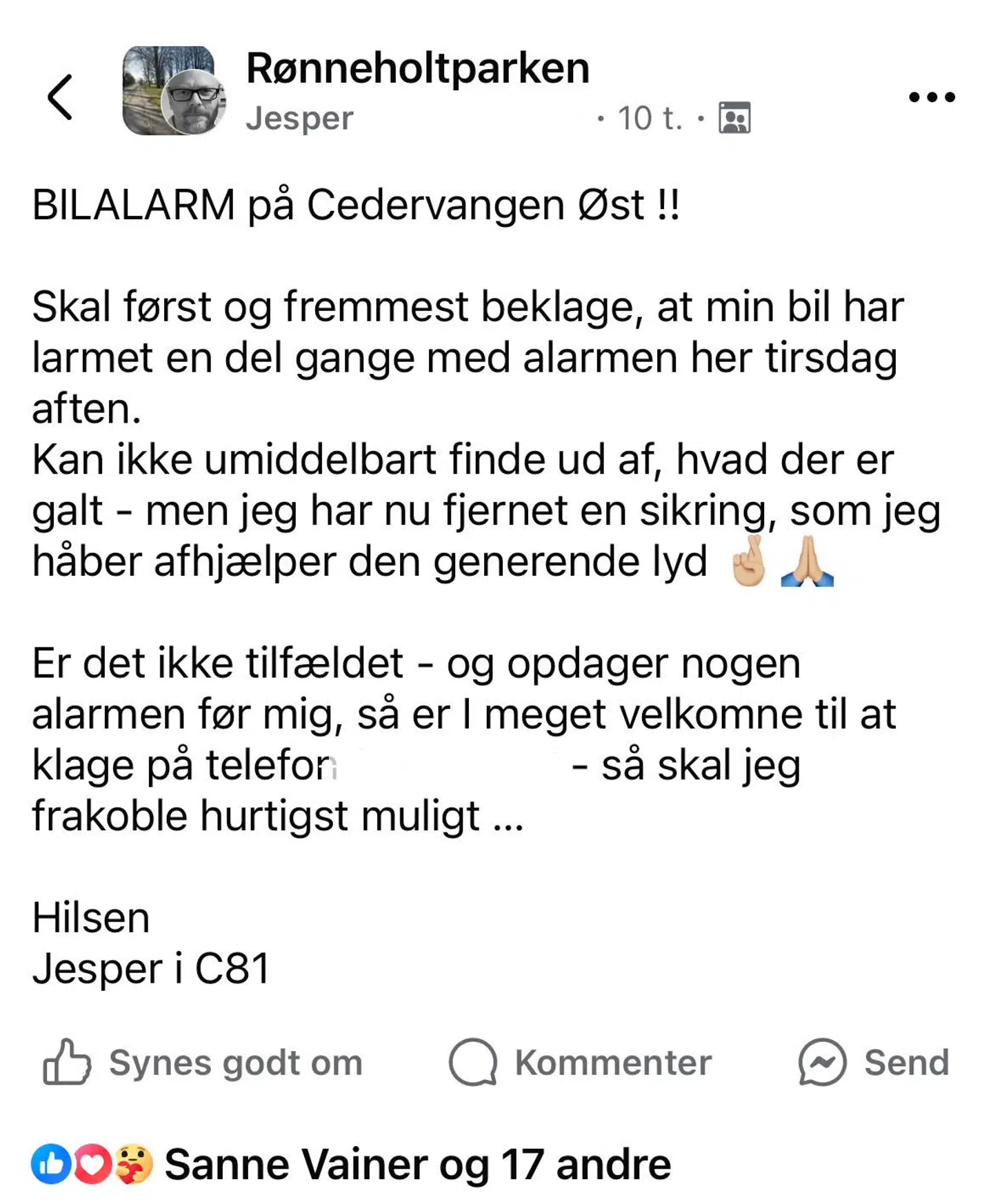Open the Rønneholtparken group name
The image size is (993, 1204).
(x=417, y=68)
